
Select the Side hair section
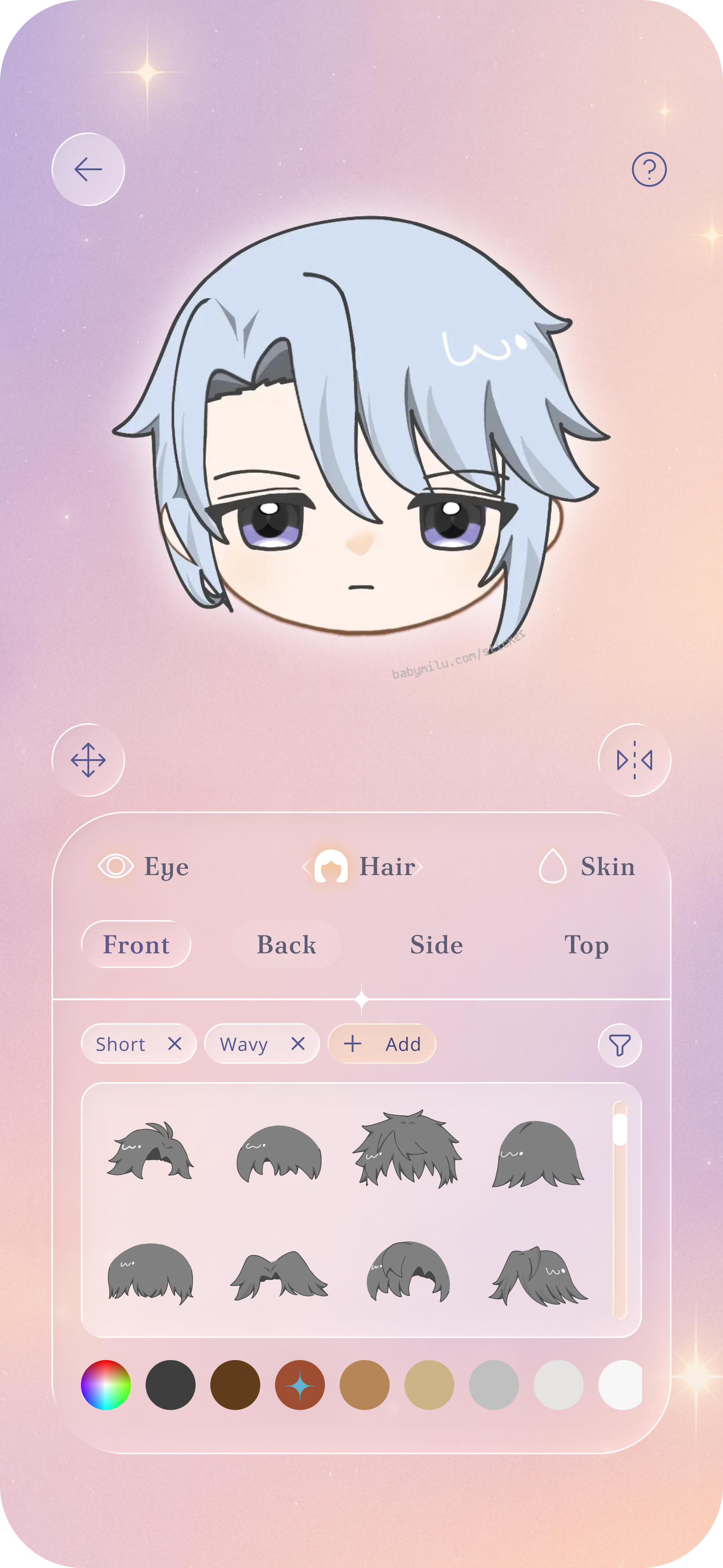tap(436, 945)
